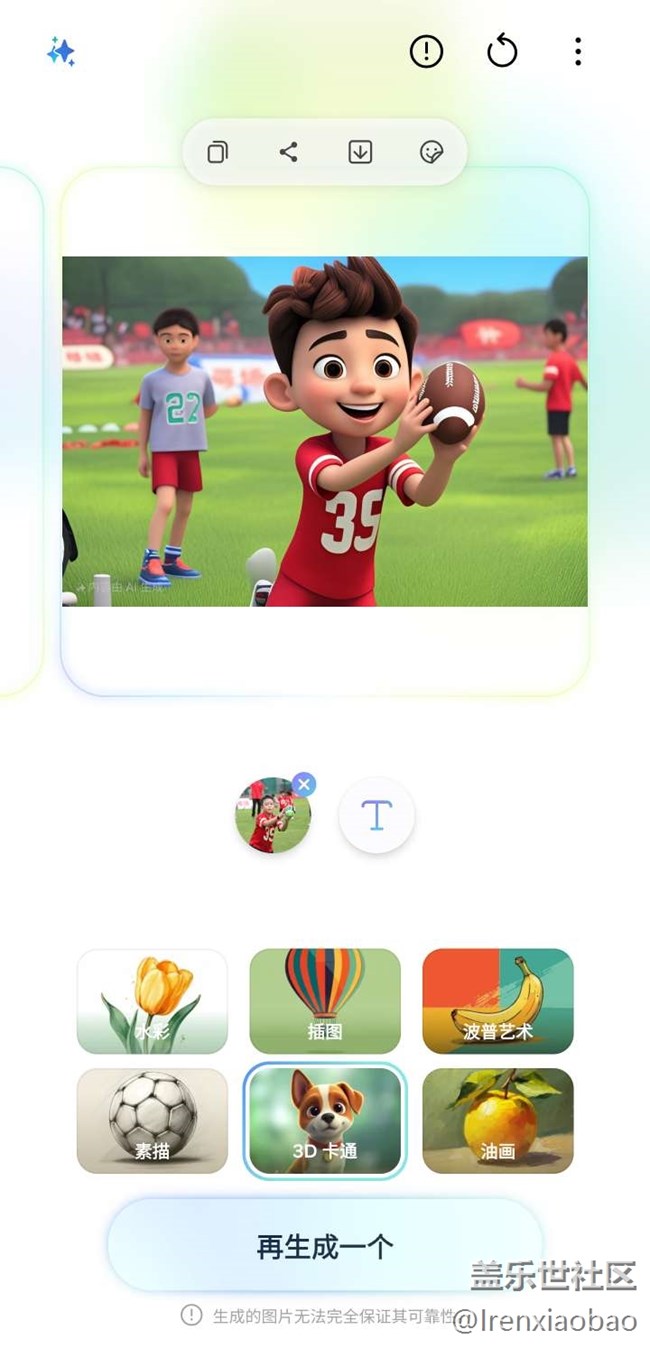Image resolution: width=650 pixels, height=1358 pixels.
Task: Remove the source photo with the X badge
Action: point(304,785)
